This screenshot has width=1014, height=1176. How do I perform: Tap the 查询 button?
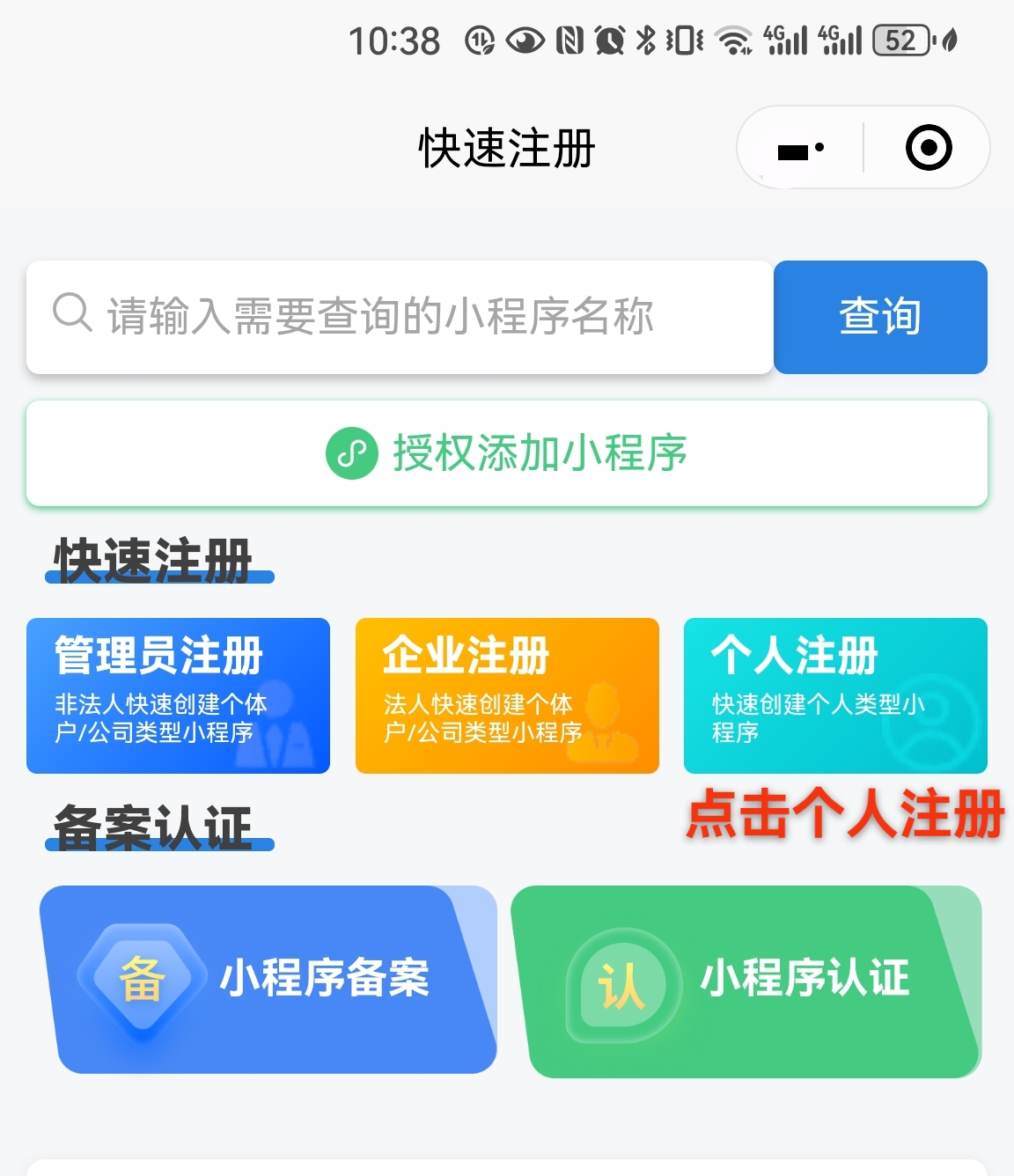(x=880, y=317)
